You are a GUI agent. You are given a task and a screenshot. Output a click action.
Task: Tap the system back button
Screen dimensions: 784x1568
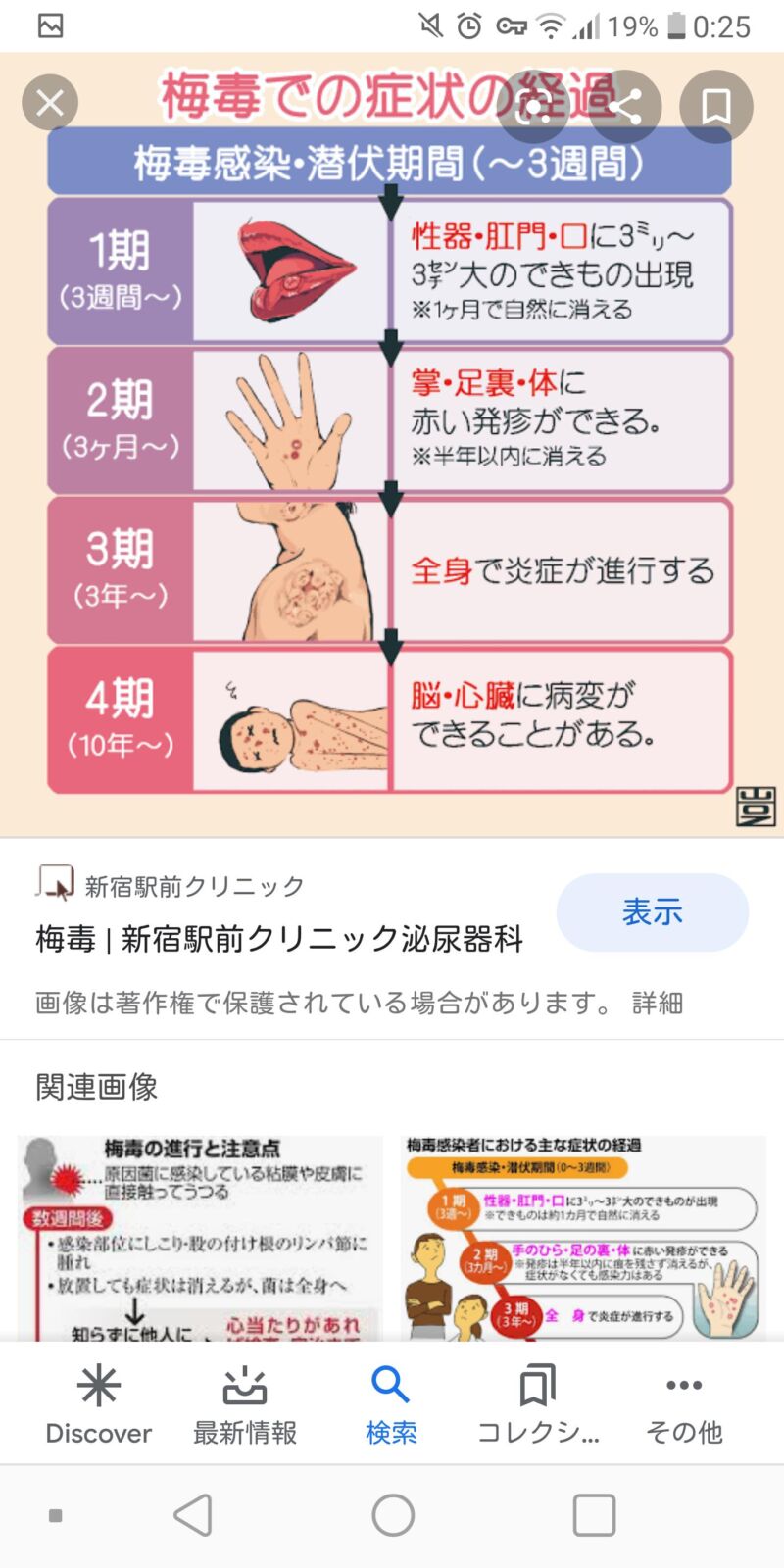coord(193,1515)
